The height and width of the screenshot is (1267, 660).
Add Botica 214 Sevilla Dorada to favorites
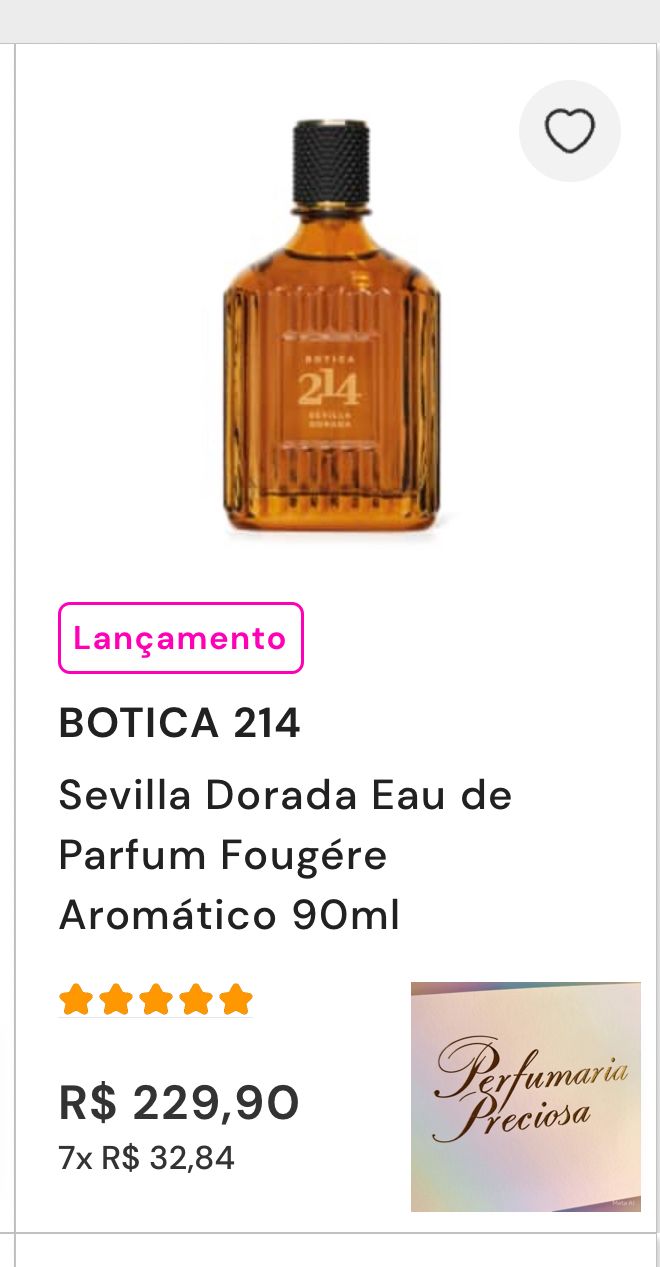click(569, 131)
